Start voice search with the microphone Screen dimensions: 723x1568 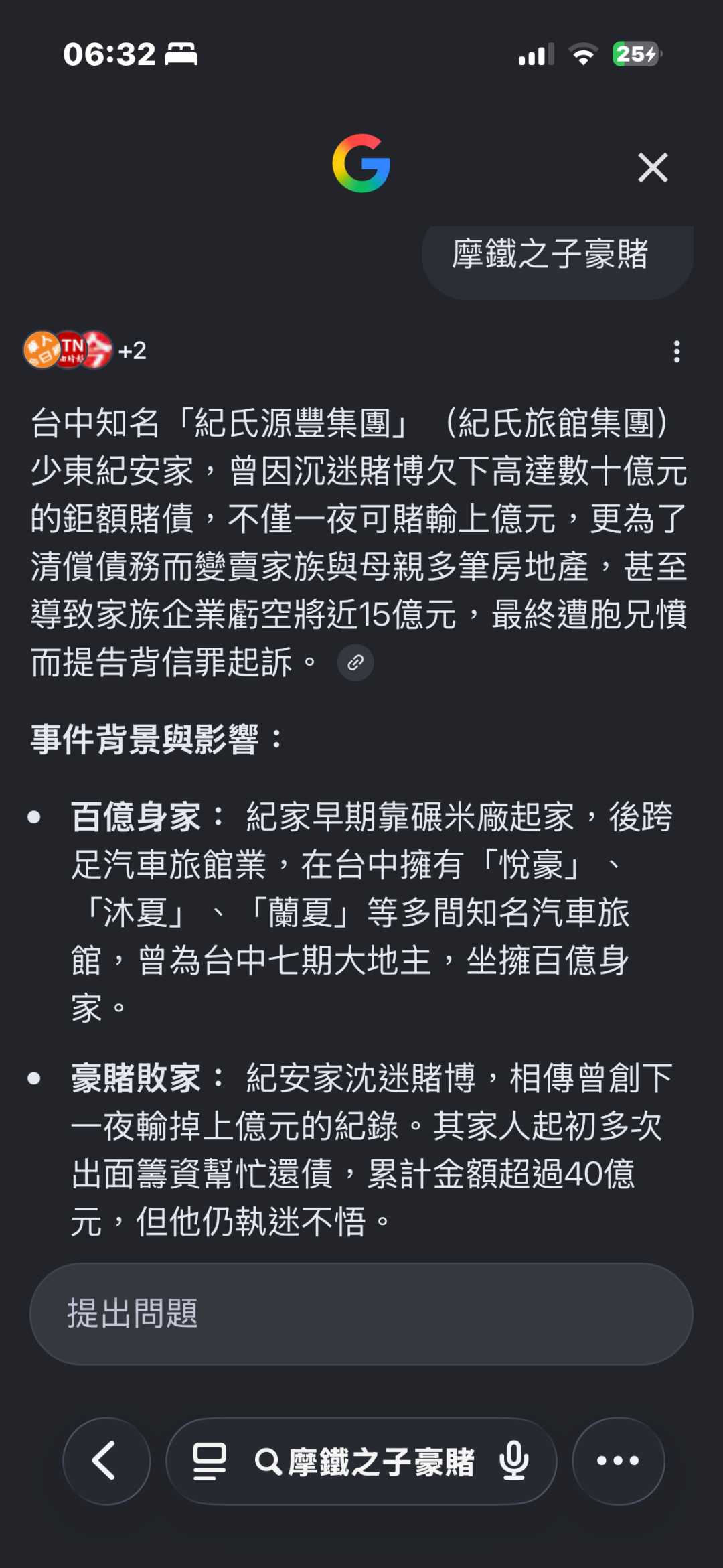(x=514, y=1462)
